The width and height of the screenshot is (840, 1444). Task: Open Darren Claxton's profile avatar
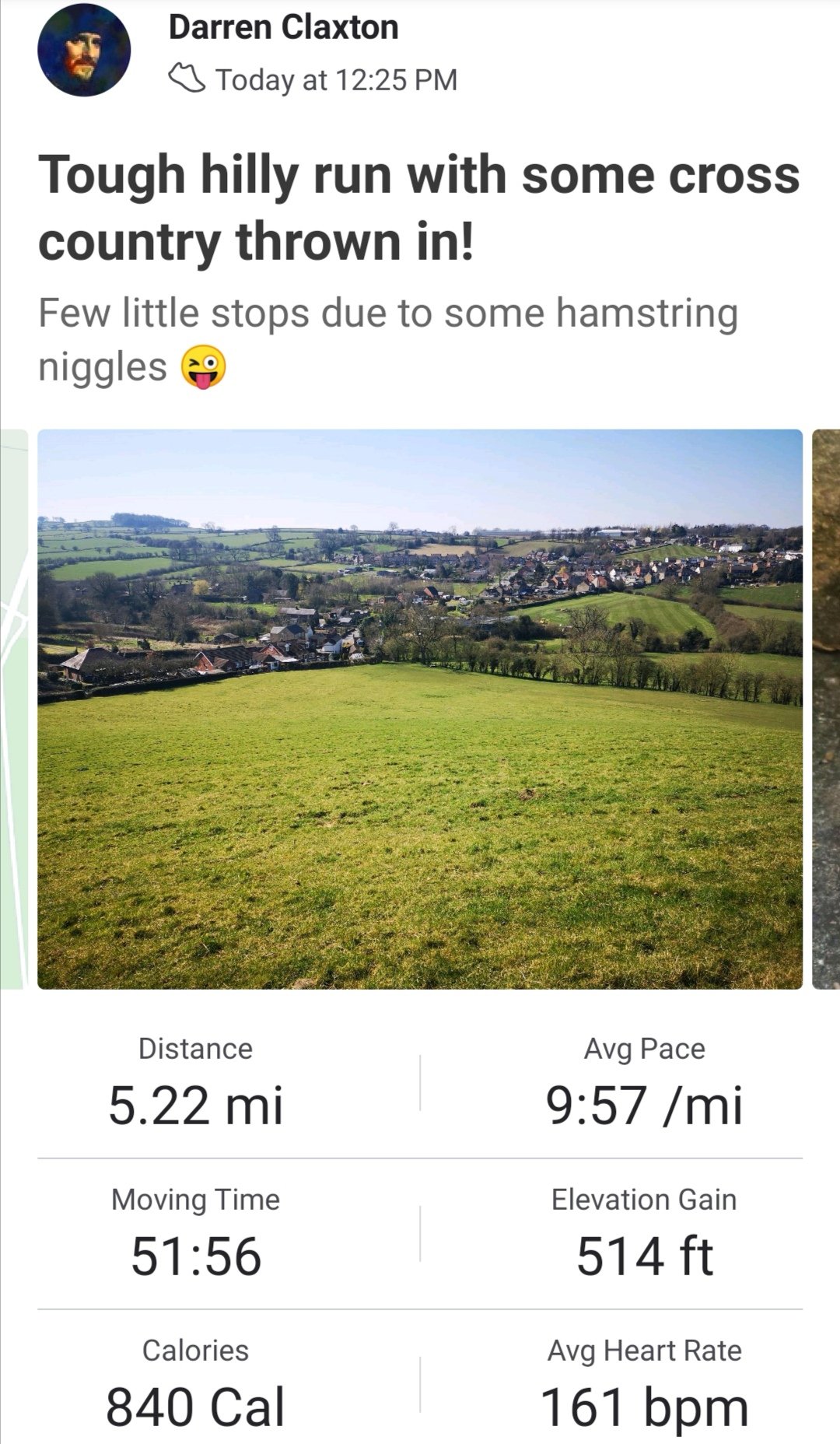(x=83, y=51)
